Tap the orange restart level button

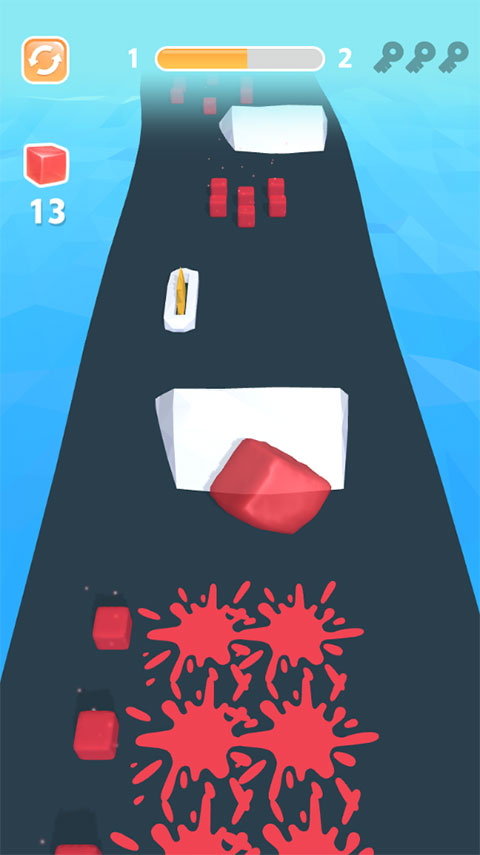[45, 60]
